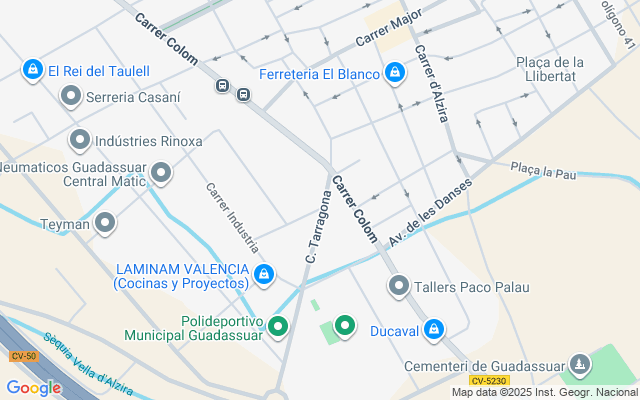Open the El Rei del Taulell marker
This screenshot has height=400, width=640.
(32, 70)
